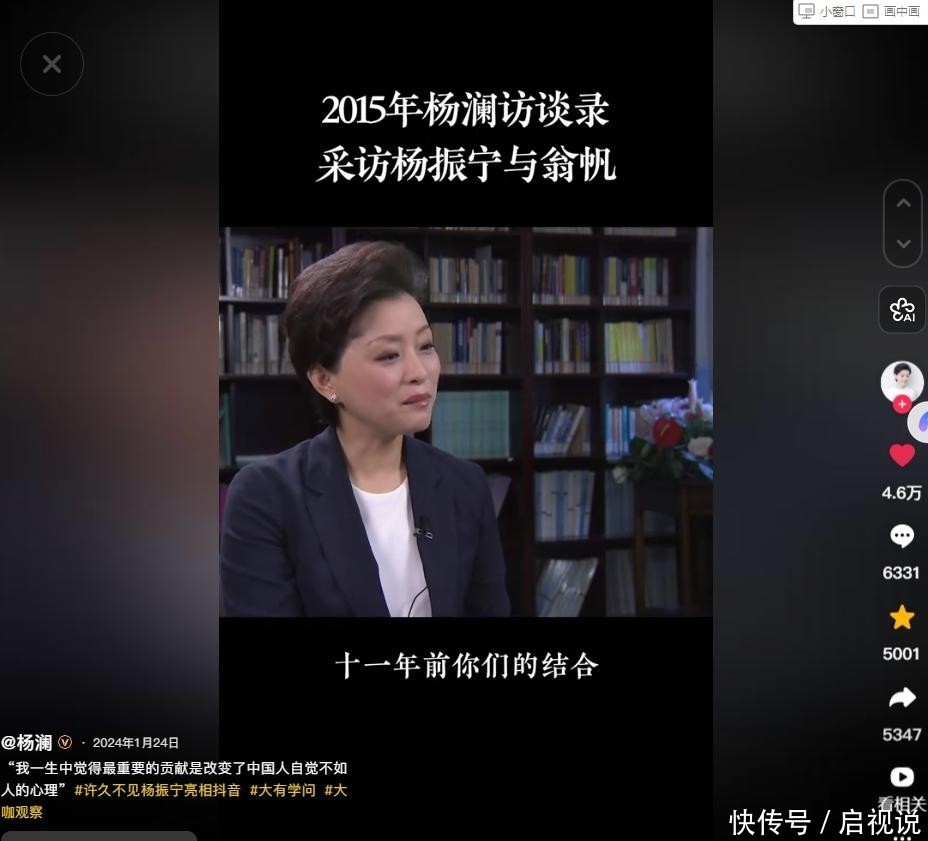Open hashtag #大有学问
The width and height of the screenshot is (928, 841).
click(282, 790)
